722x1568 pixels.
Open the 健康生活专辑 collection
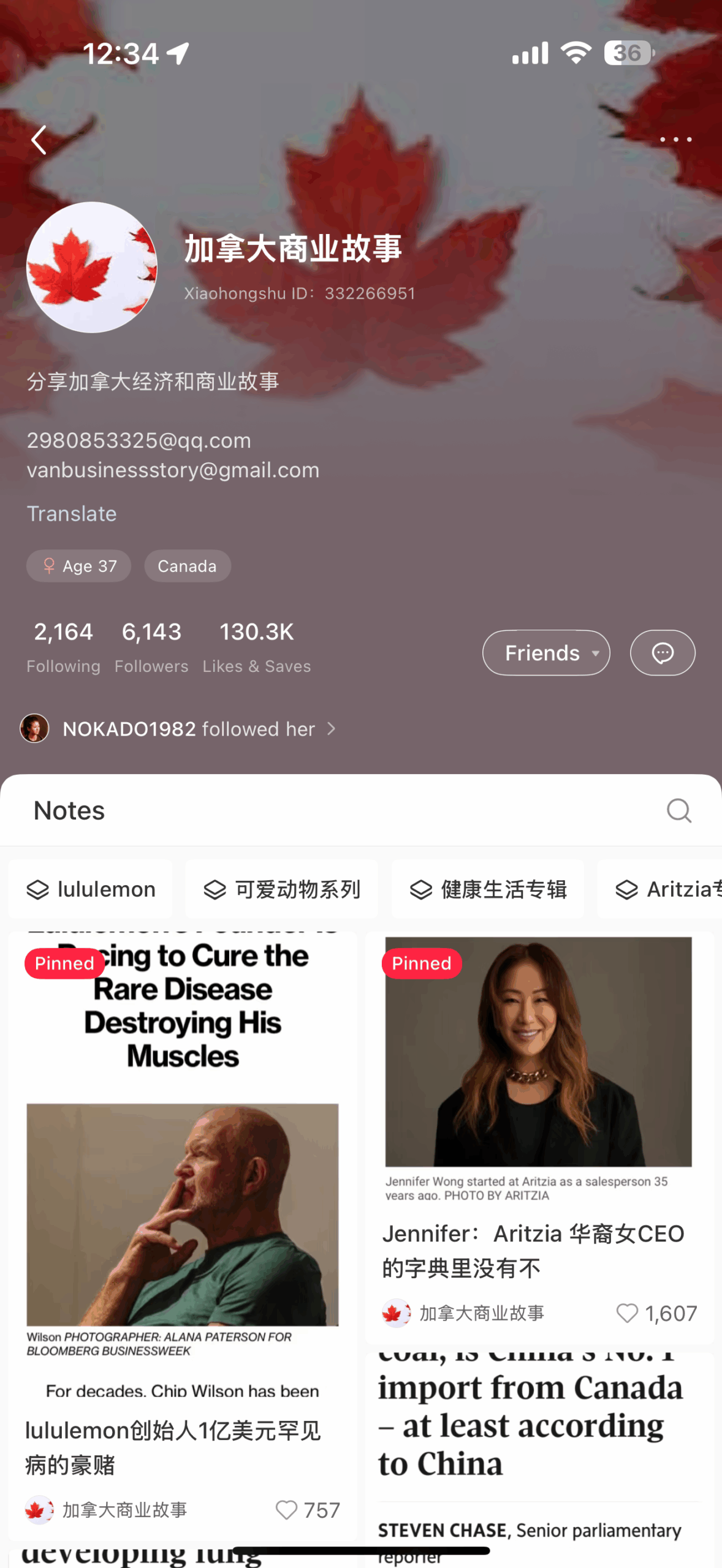tap(488, 889)
